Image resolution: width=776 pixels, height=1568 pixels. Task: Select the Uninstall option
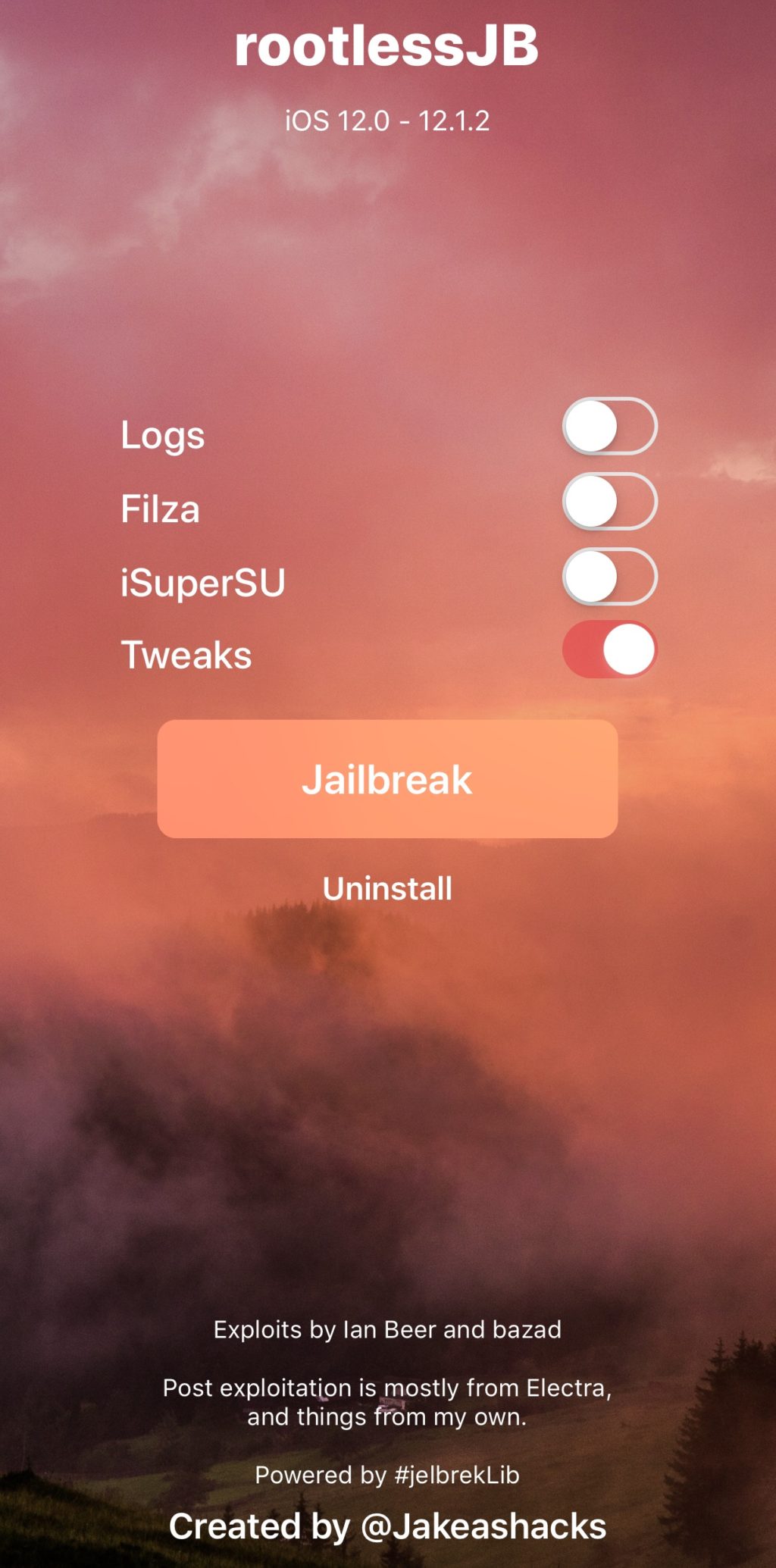[387, 889]
